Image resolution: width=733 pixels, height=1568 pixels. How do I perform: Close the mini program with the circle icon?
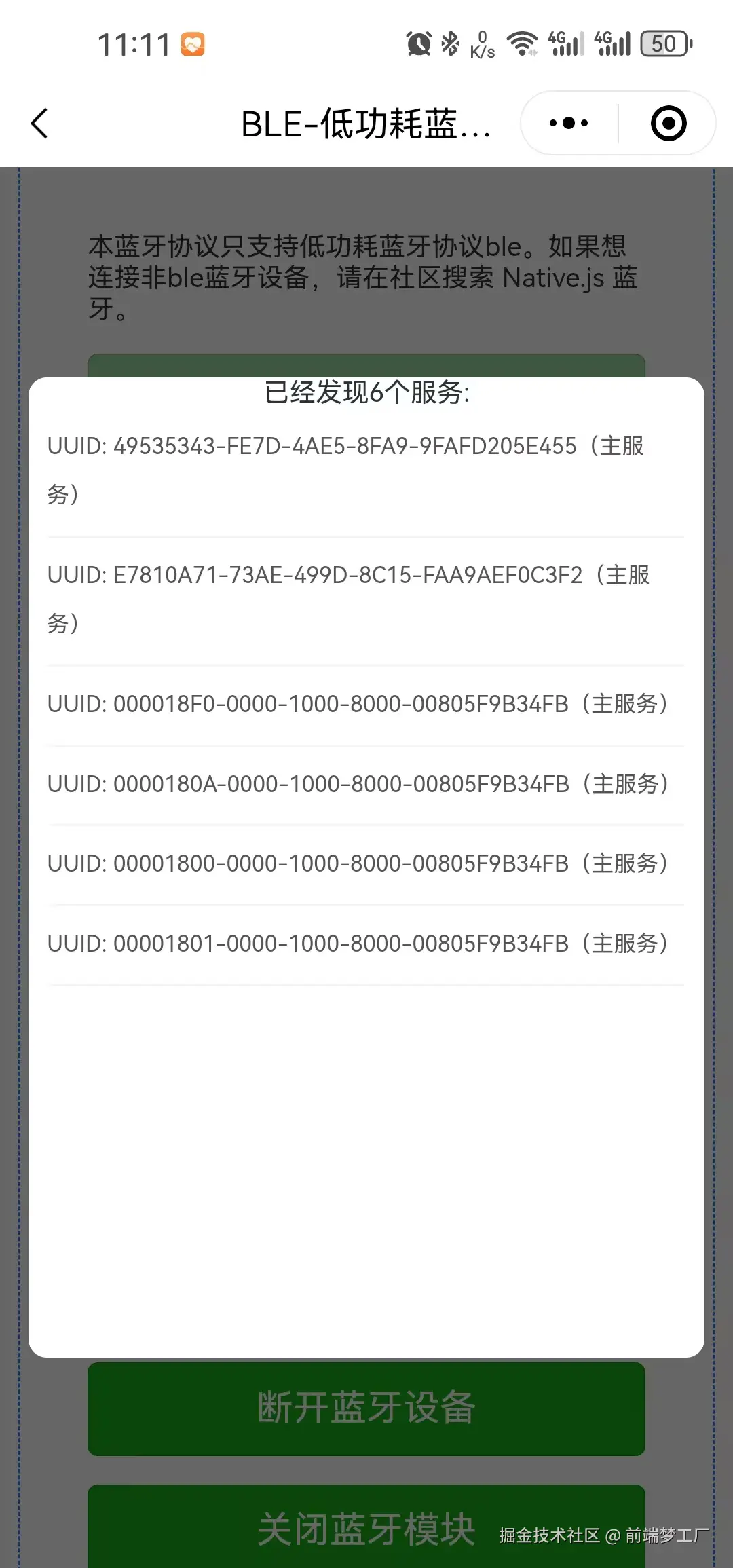(x=669, y=124)
